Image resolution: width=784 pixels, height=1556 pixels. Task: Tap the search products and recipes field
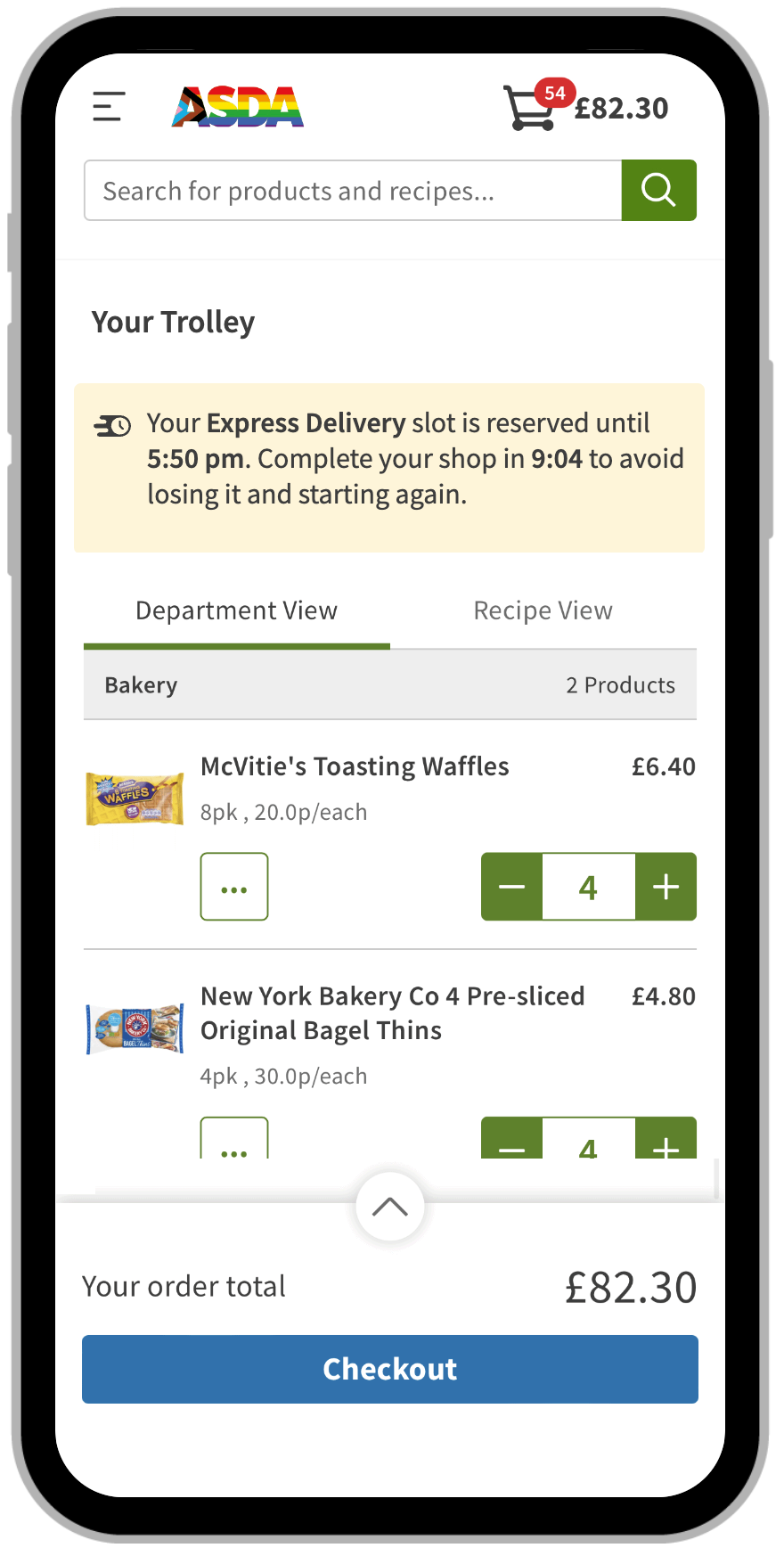(x=353, y=191)
